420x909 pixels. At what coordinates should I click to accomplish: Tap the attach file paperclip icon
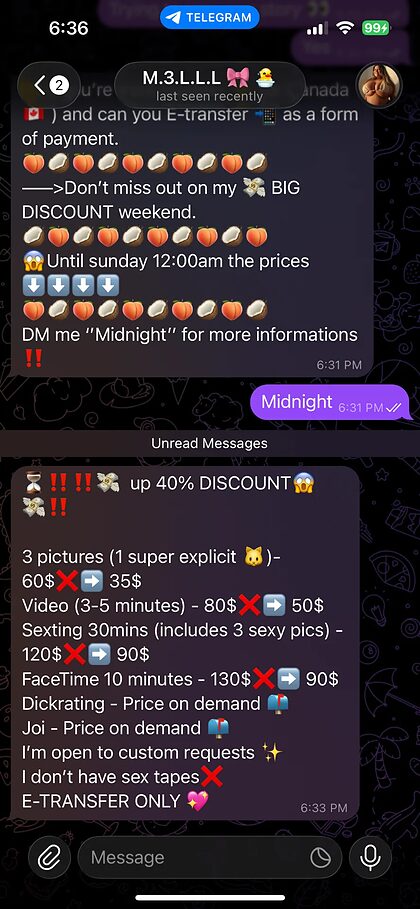tap(49, 858)
